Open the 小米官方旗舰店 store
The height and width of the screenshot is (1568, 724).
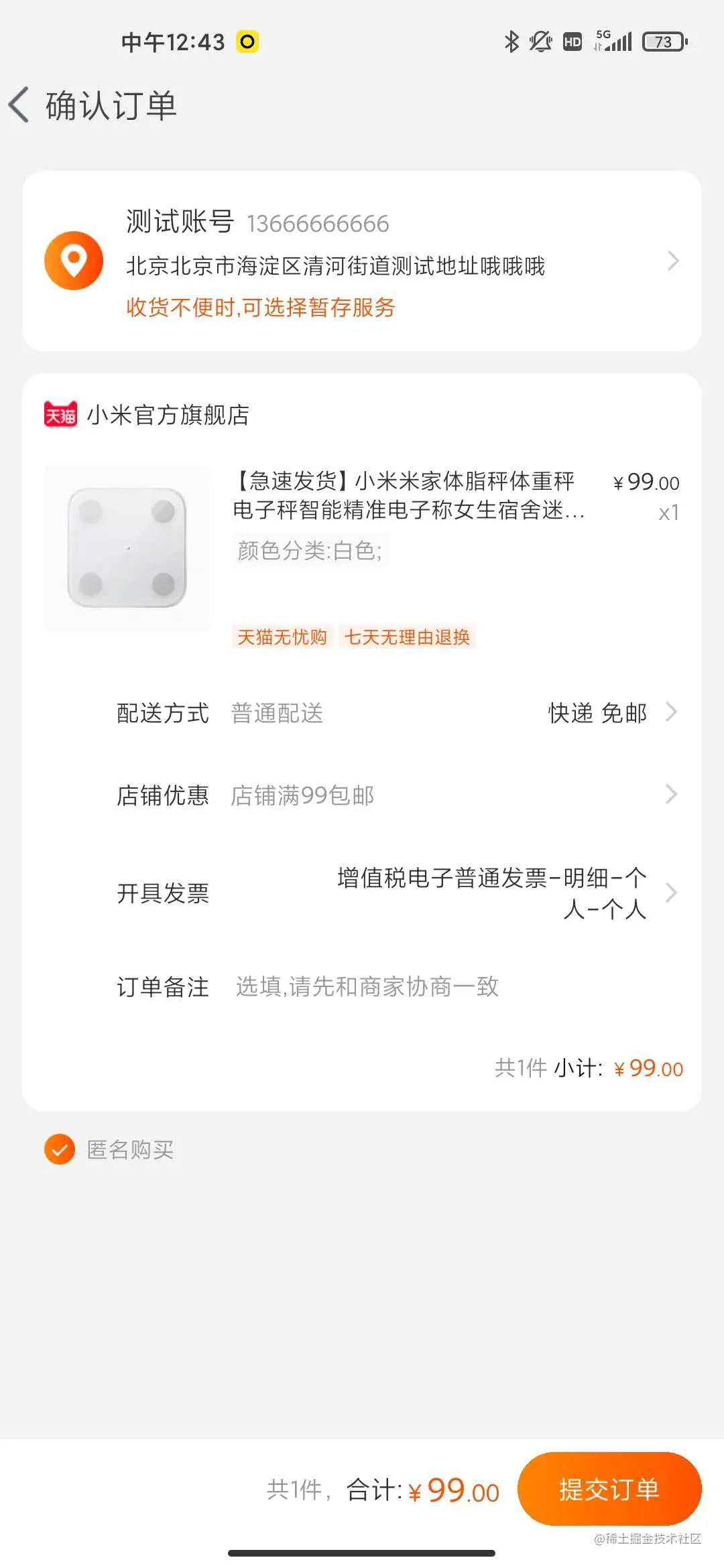click(168, 415)
